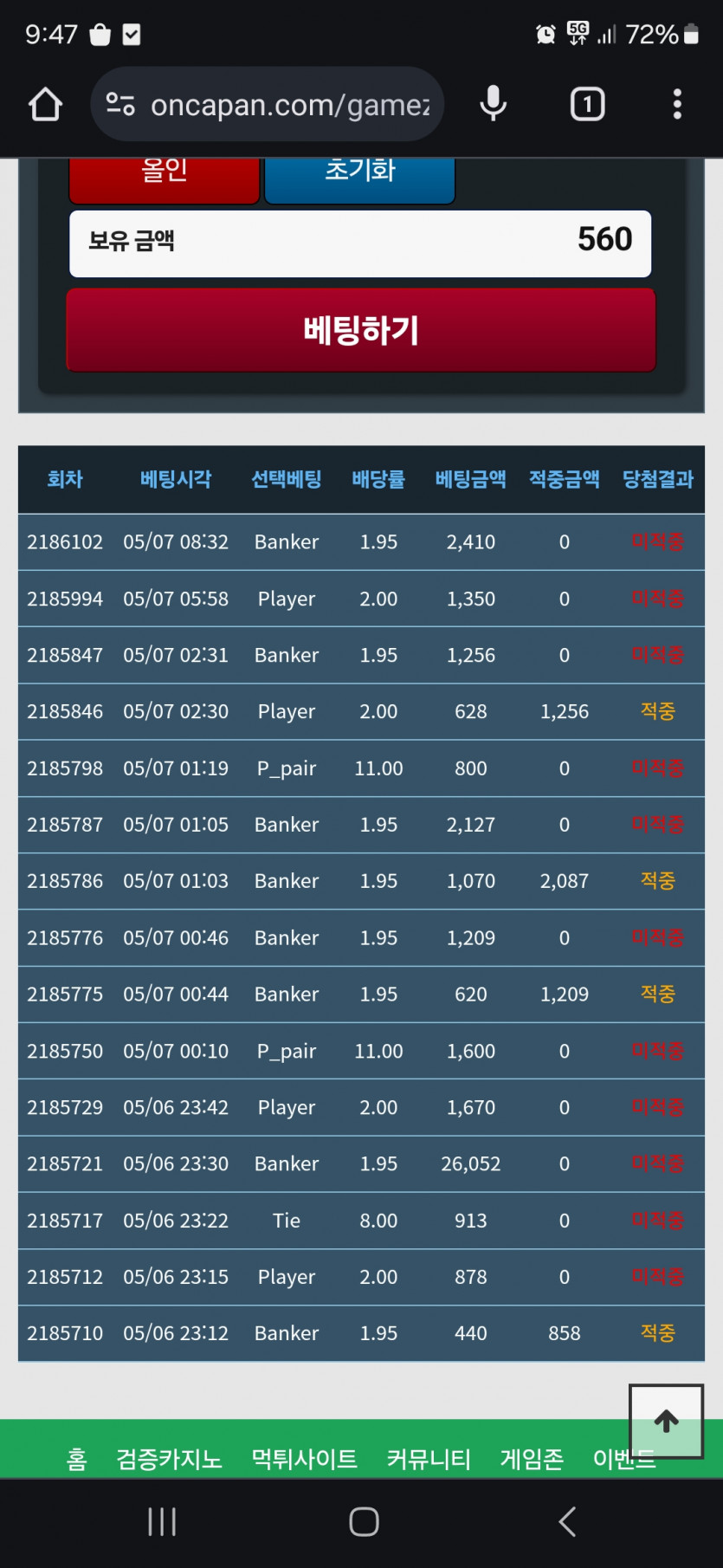Switch to the 먹튀사이트 section

(x=304, y=1459)
